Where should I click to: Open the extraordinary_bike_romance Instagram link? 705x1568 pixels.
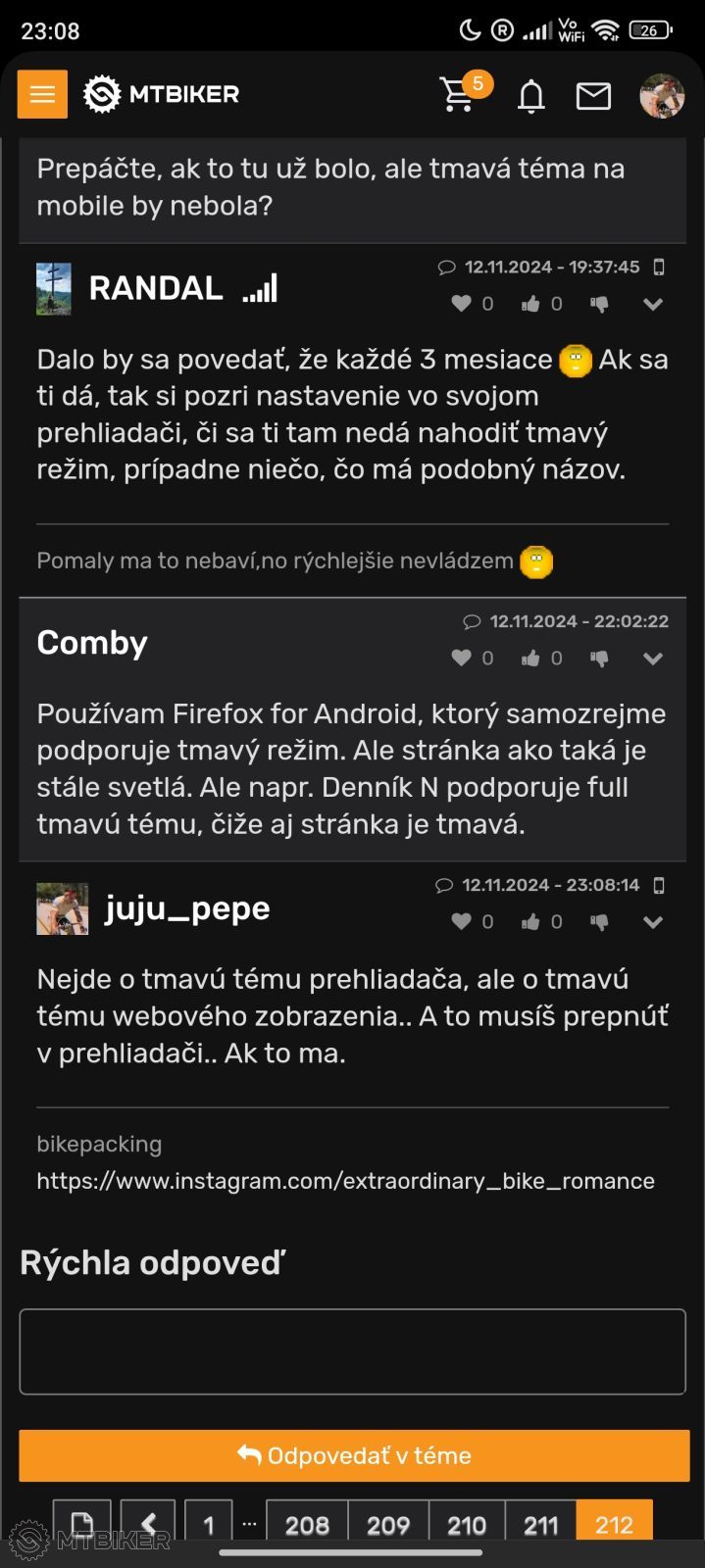point(345,1181)
